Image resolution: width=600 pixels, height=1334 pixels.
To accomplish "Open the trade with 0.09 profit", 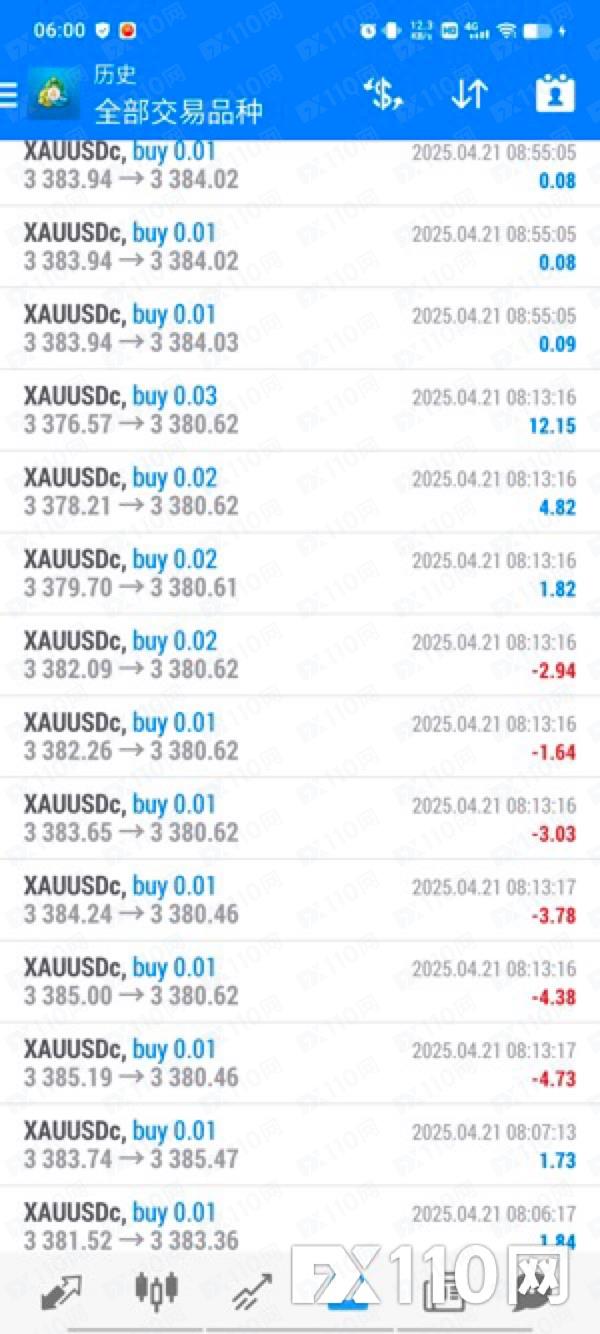I will 300,328.
